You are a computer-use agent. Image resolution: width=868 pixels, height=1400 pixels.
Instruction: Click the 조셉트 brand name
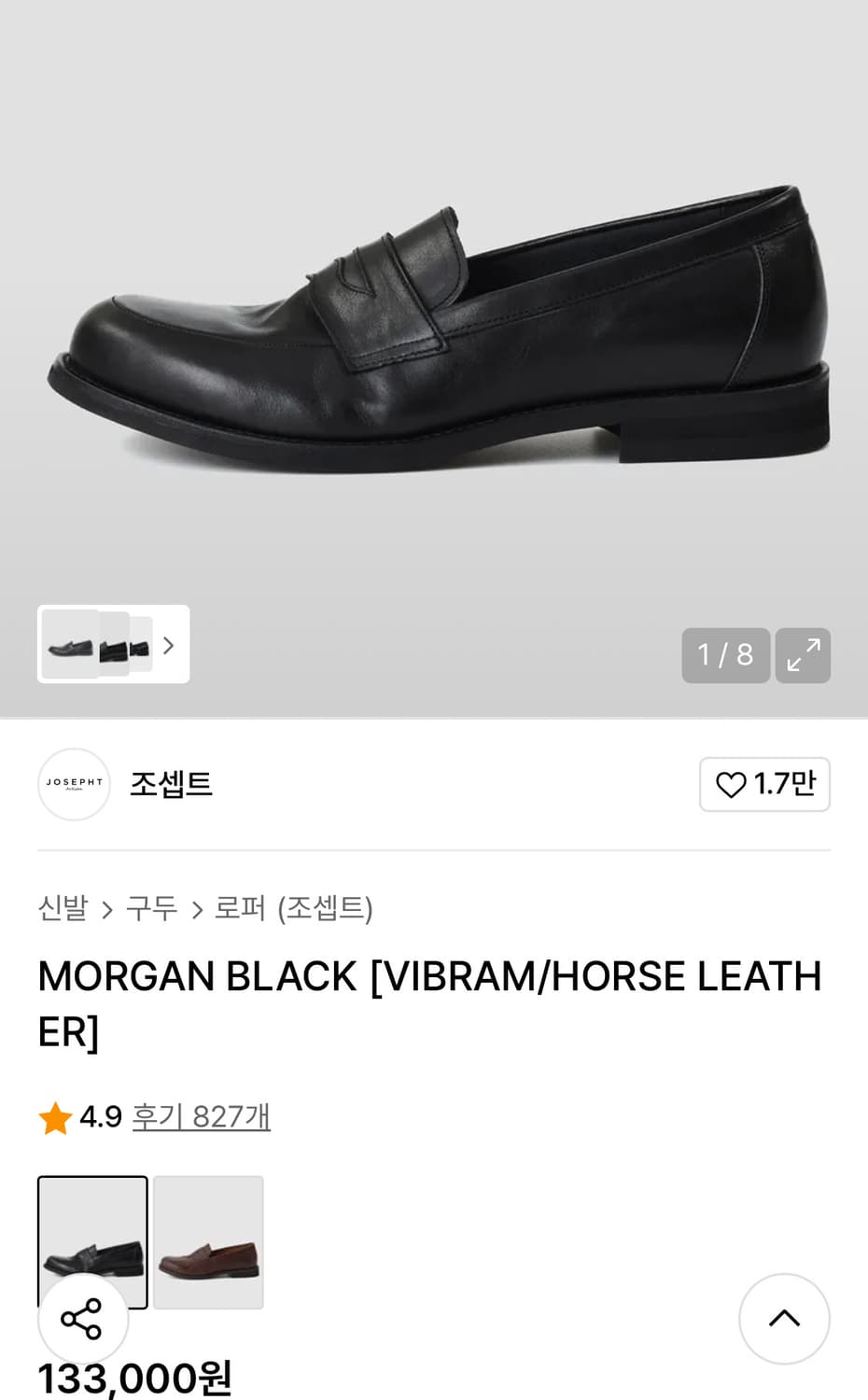171,785
